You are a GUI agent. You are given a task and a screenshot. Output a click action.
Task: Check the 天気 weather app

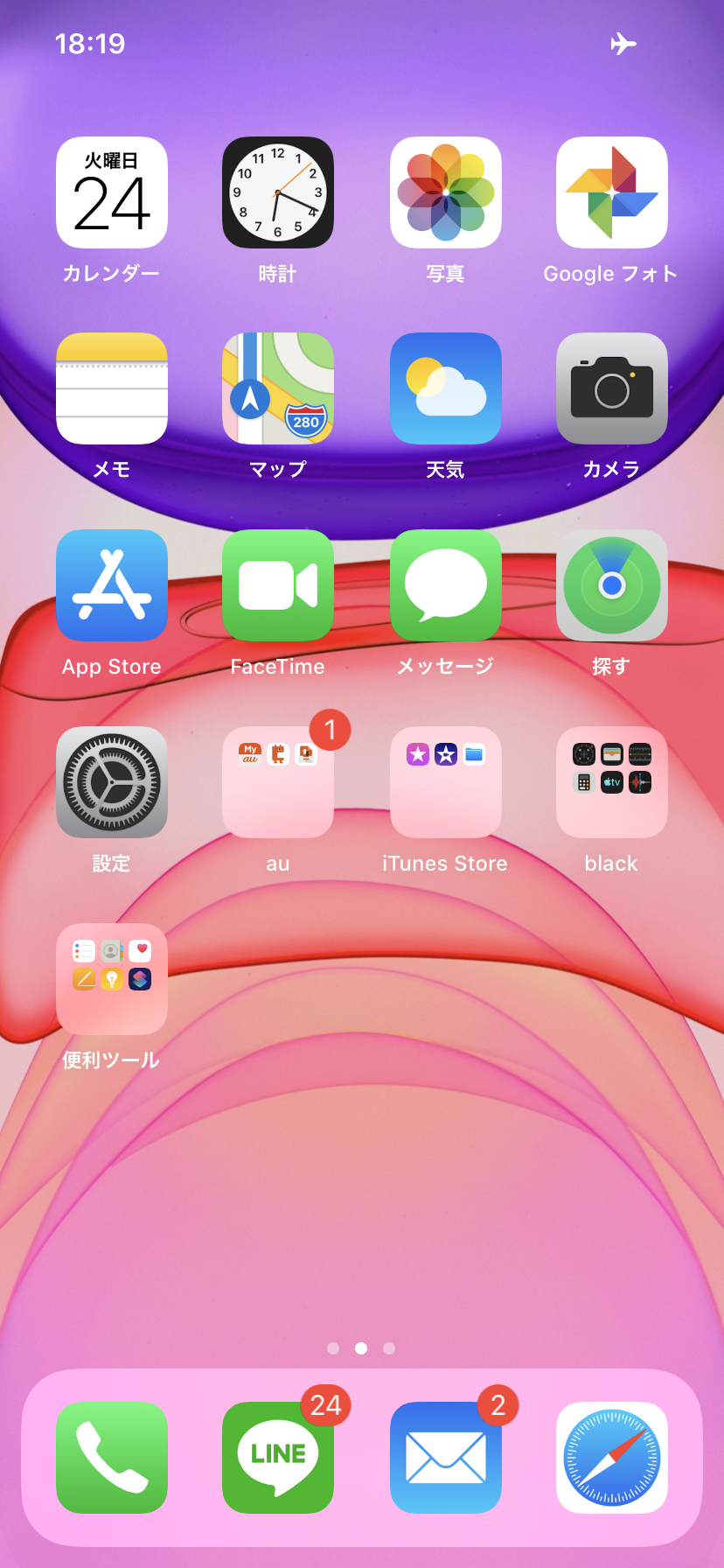click(446, 388)
